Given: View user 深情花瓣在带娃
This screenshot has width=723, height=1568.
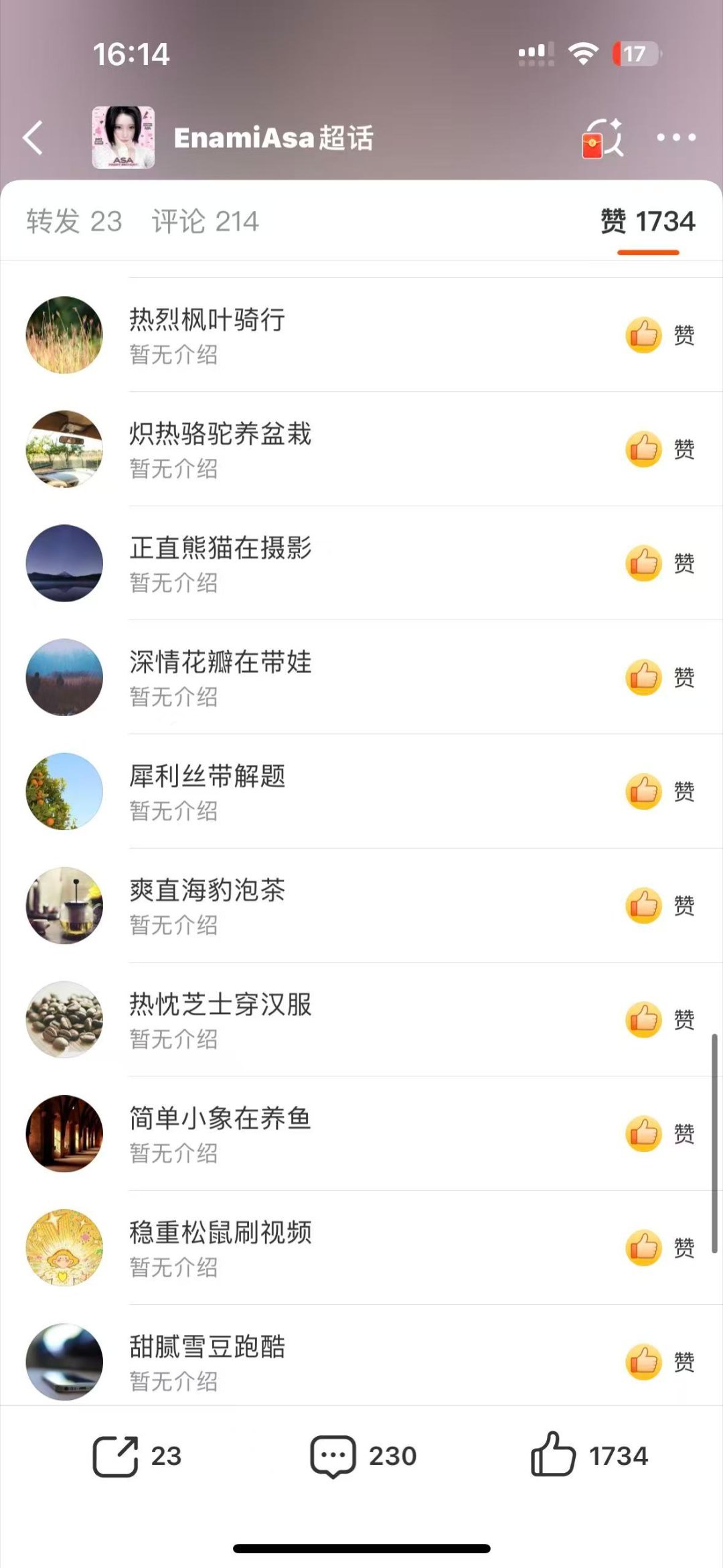Looking at the screenshot, I should point(220,662).
